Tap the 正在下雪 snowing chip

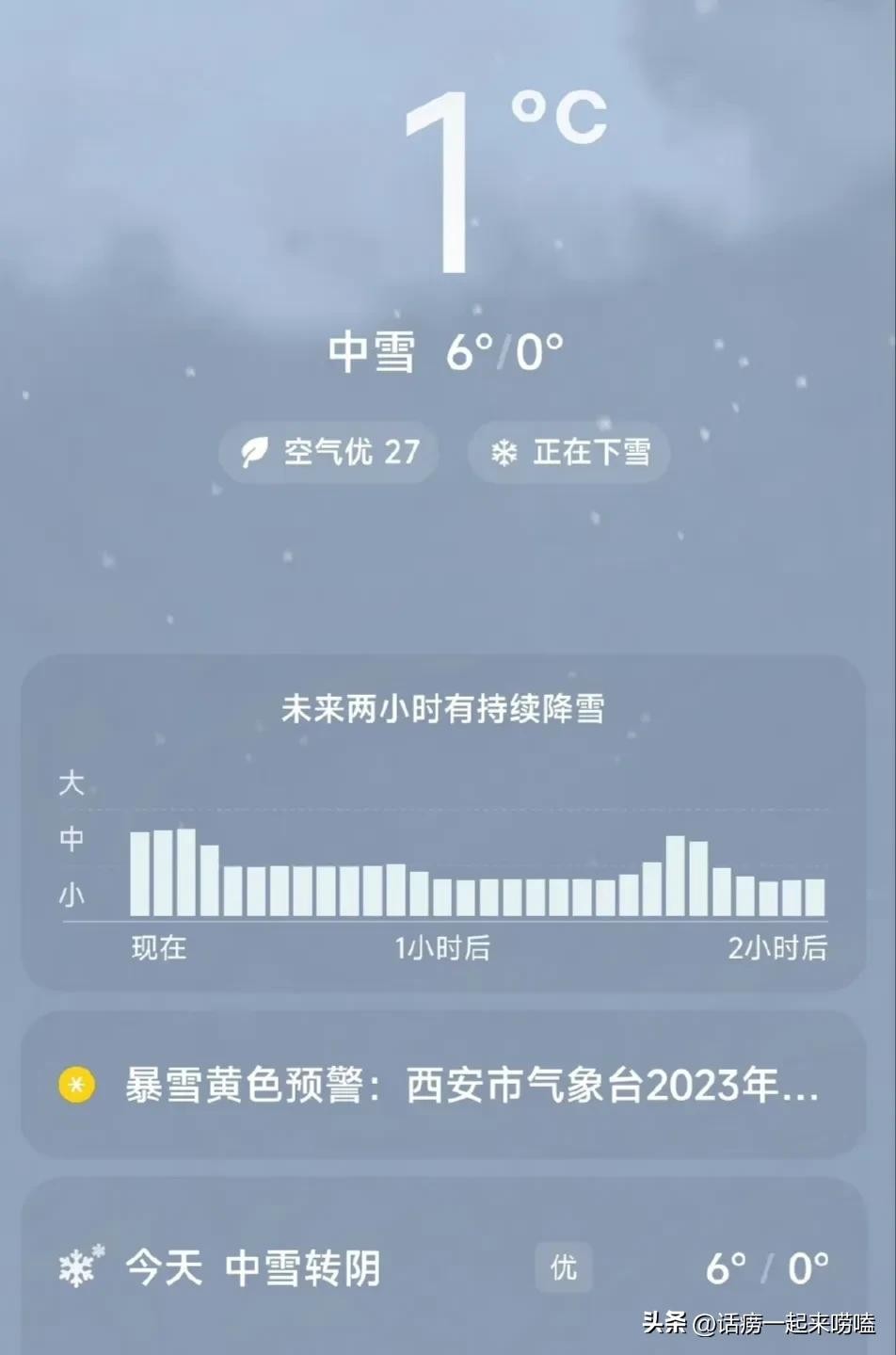click(569, 453)
